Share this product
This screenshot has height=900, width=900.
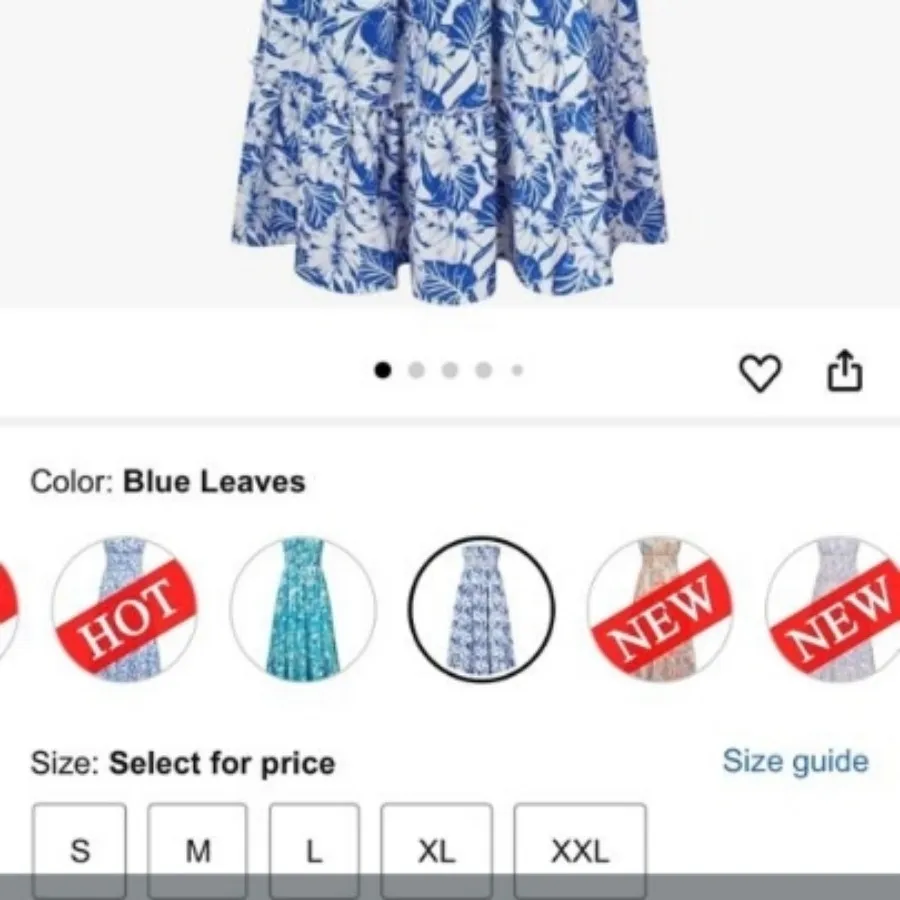pos(844,371)
